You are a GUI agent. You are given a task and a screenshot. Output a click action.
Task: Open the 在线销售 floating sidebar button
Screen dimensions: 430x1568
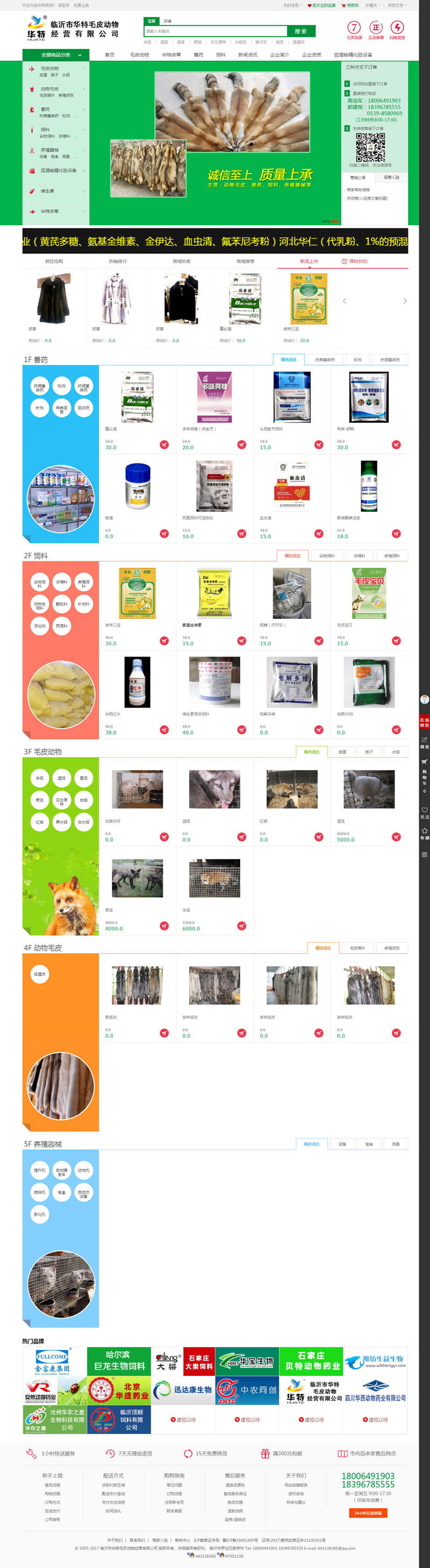point(425,723)
